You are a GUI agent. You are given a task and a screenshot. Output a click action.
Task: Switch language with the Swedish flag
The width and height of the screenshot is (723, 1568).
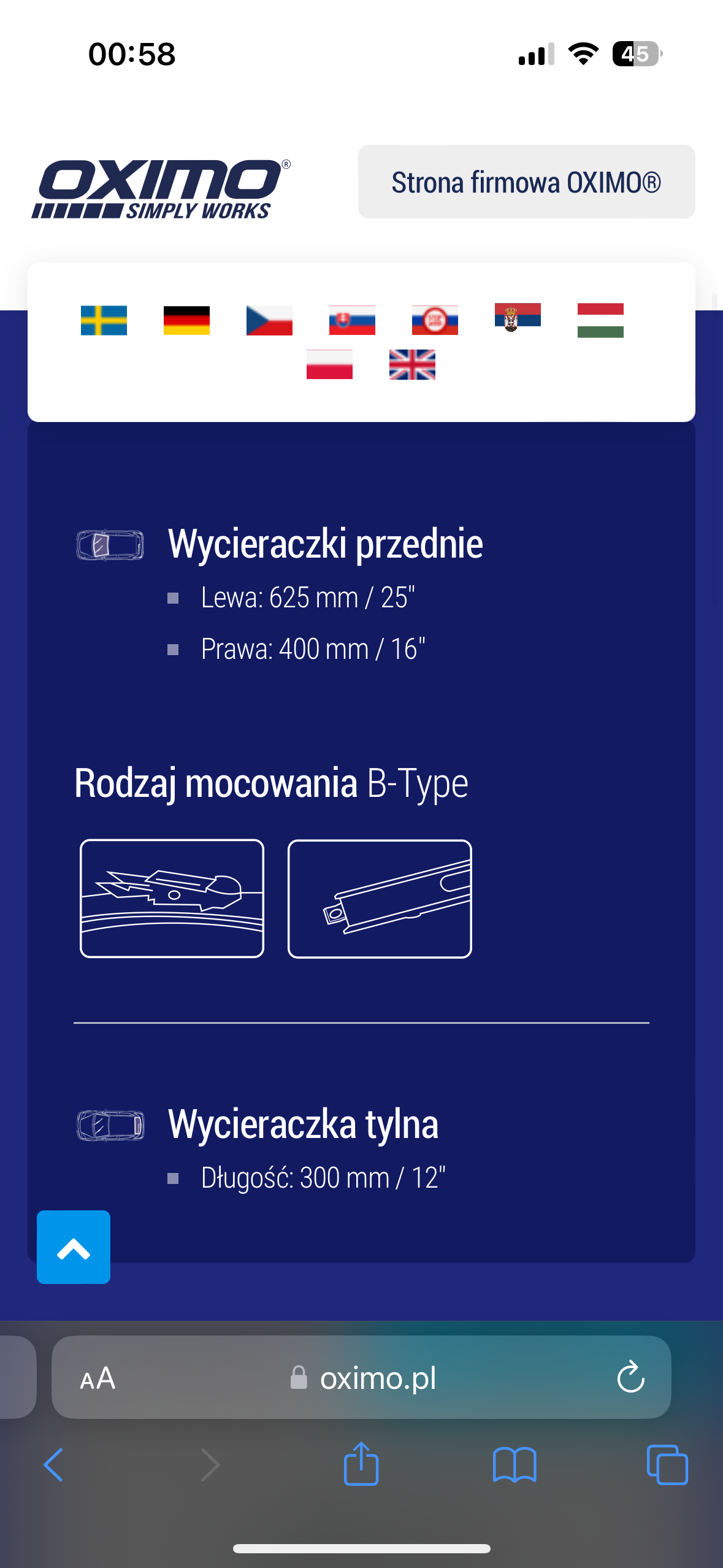(104, 320)
